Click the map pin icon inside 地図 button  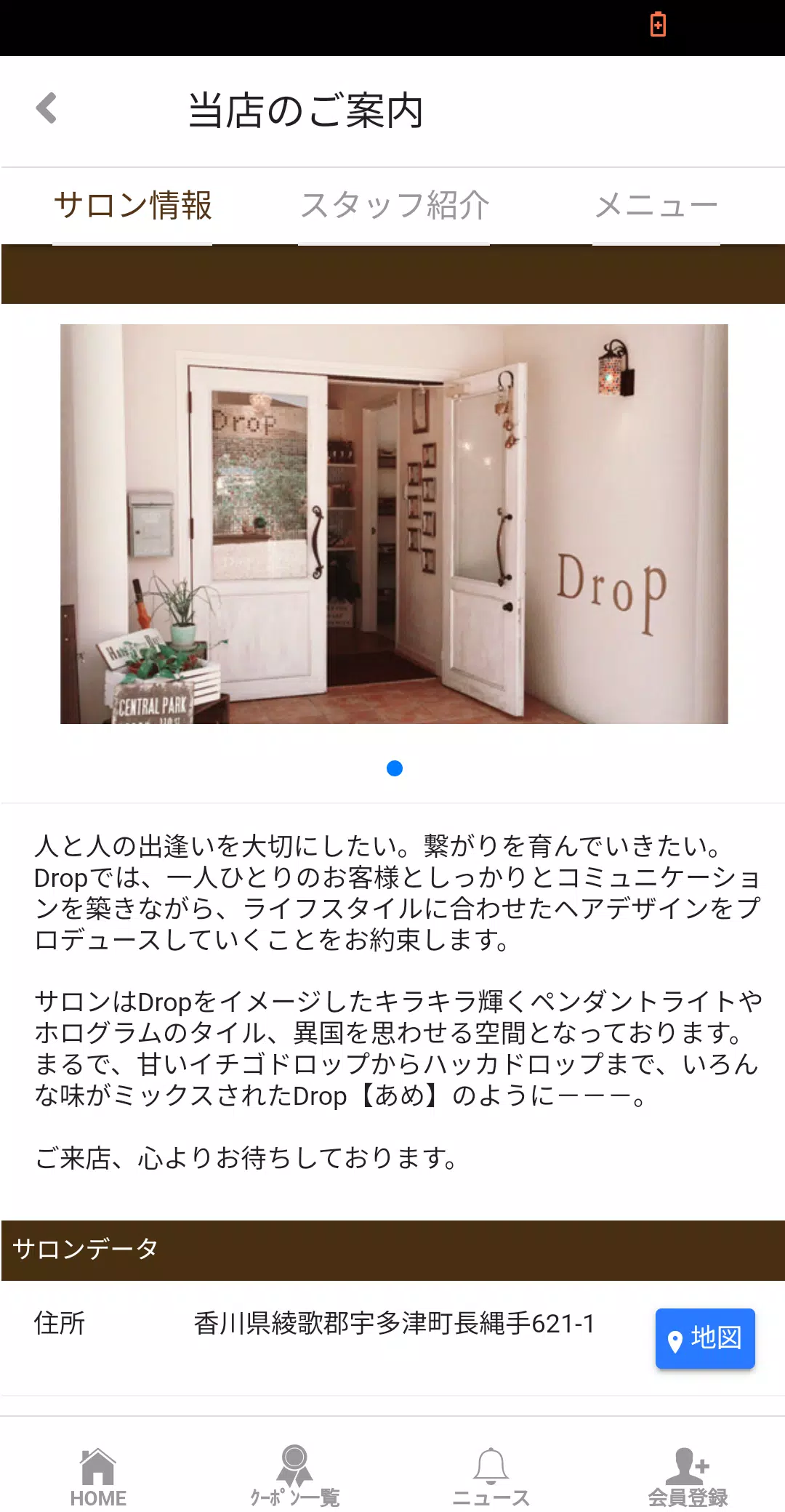click(x=674, y=1340)
